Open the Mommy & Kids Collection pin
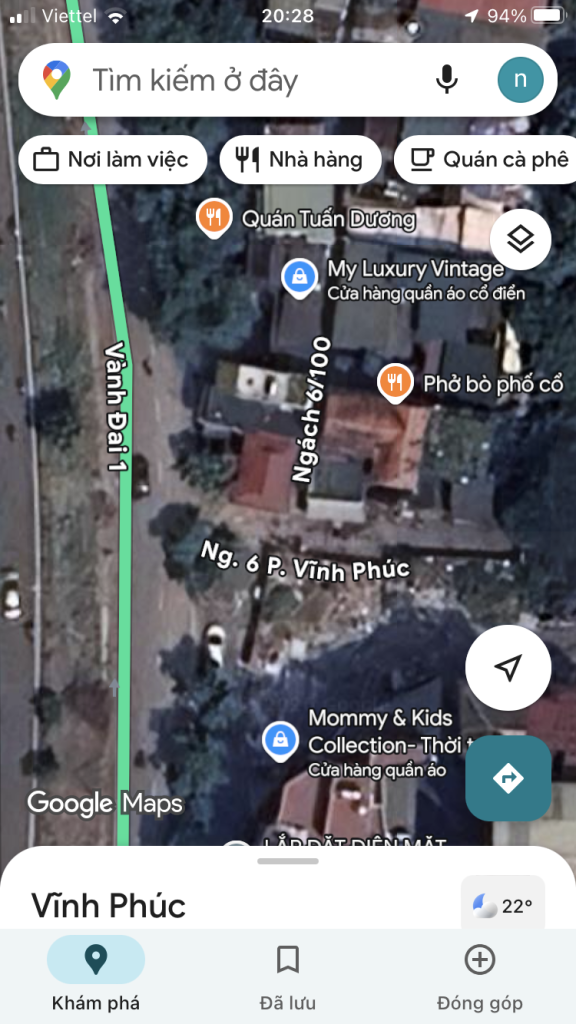Screen dimensions: 576x1024 pos(280,741)
